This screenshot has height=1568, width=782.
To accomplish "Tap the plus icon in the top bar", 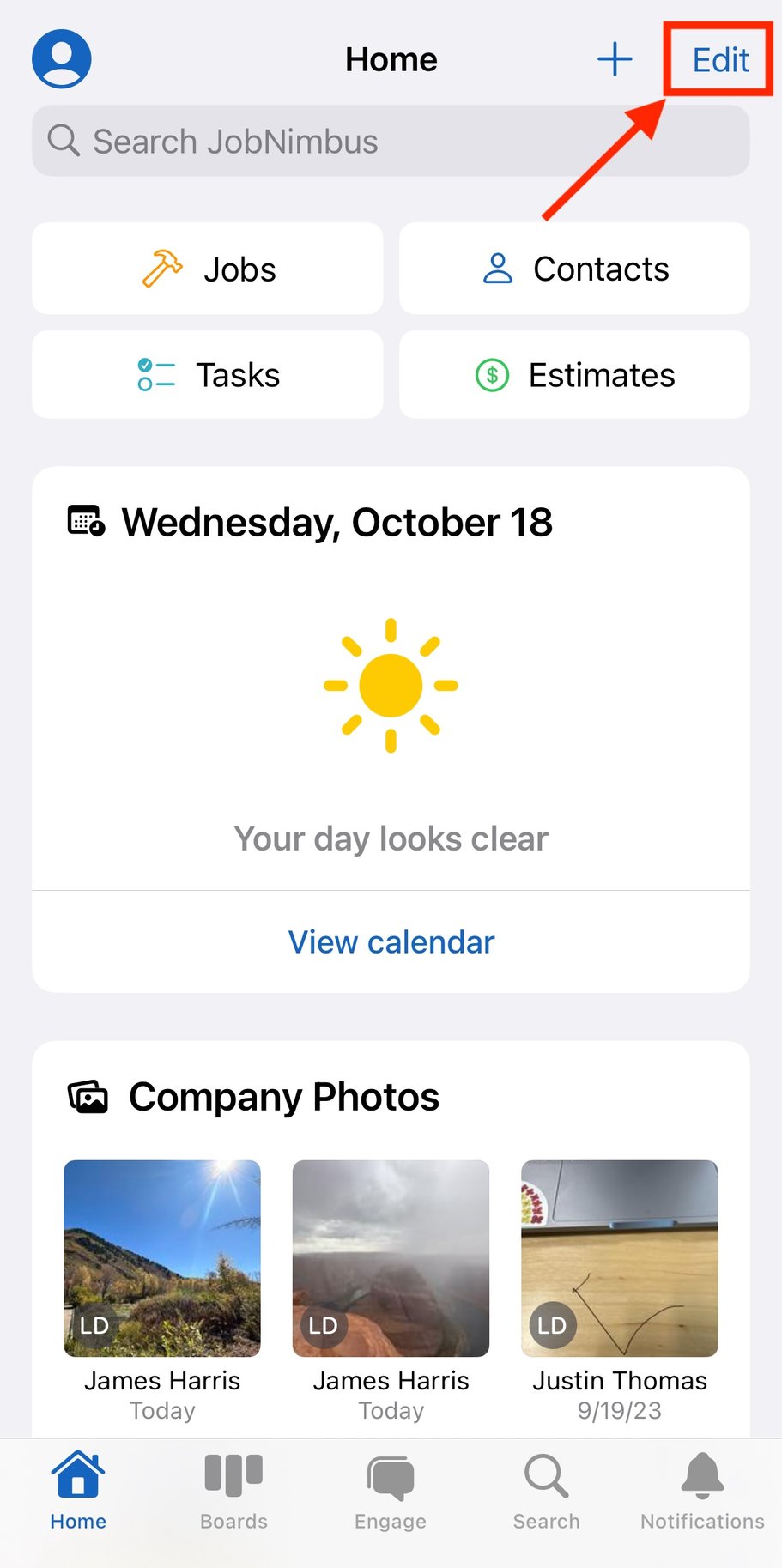I will pos(615,58).
